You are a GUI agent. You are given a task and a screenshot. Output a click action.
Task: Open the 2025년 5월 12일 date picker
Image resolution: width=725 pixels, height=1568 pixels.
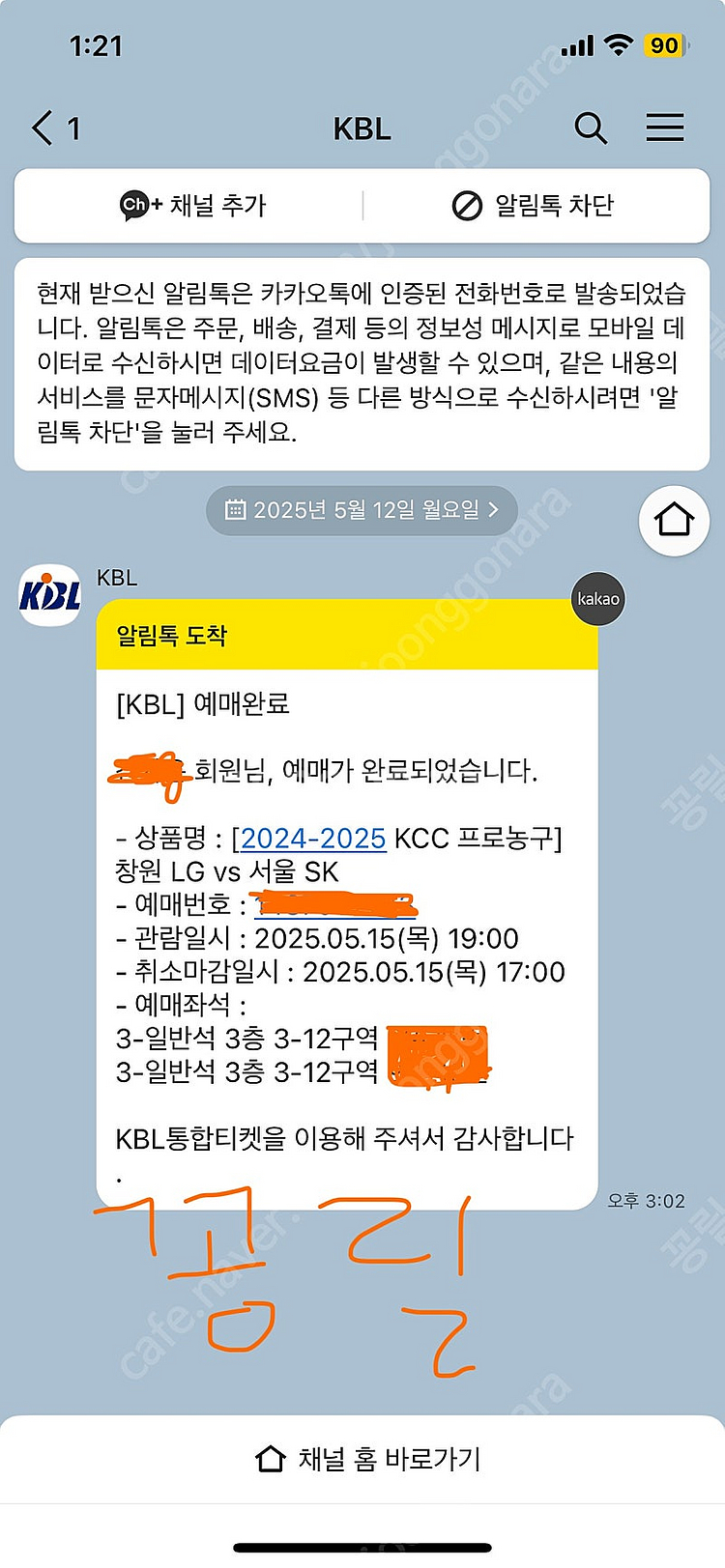[362, 510]
